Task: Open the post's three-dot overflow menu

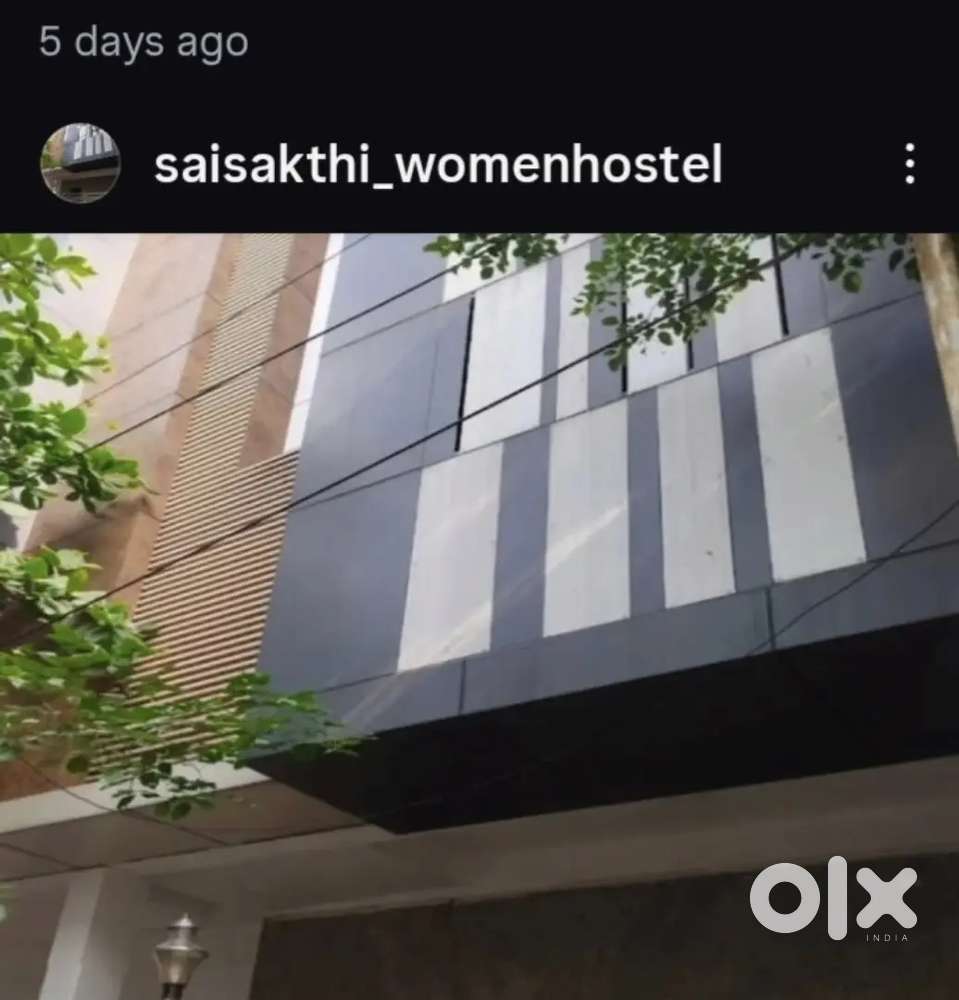Action: point(908,164)
